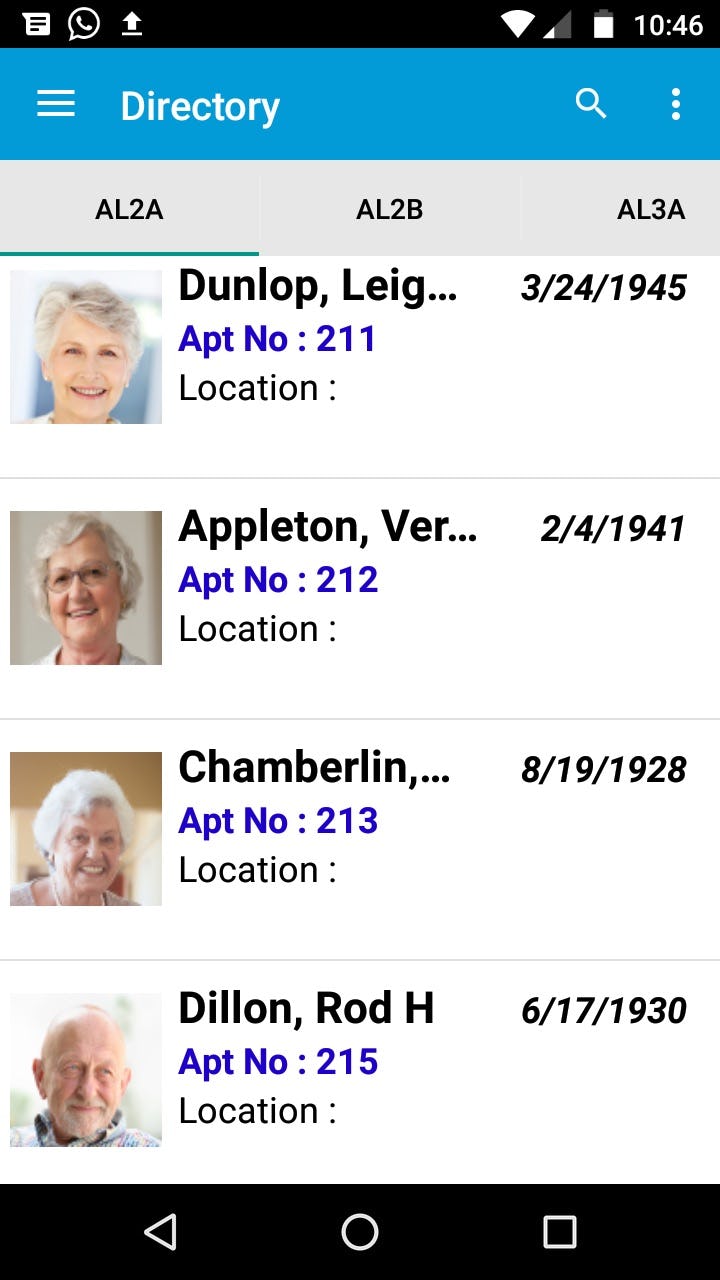Select the AL2A tab

(x=129, y=209)
